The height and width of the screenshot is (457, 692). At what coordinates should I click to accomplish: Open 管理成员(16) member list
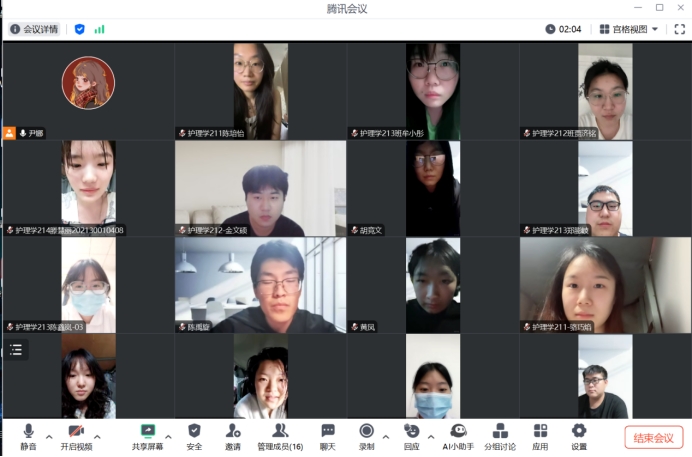pos(280,435)
